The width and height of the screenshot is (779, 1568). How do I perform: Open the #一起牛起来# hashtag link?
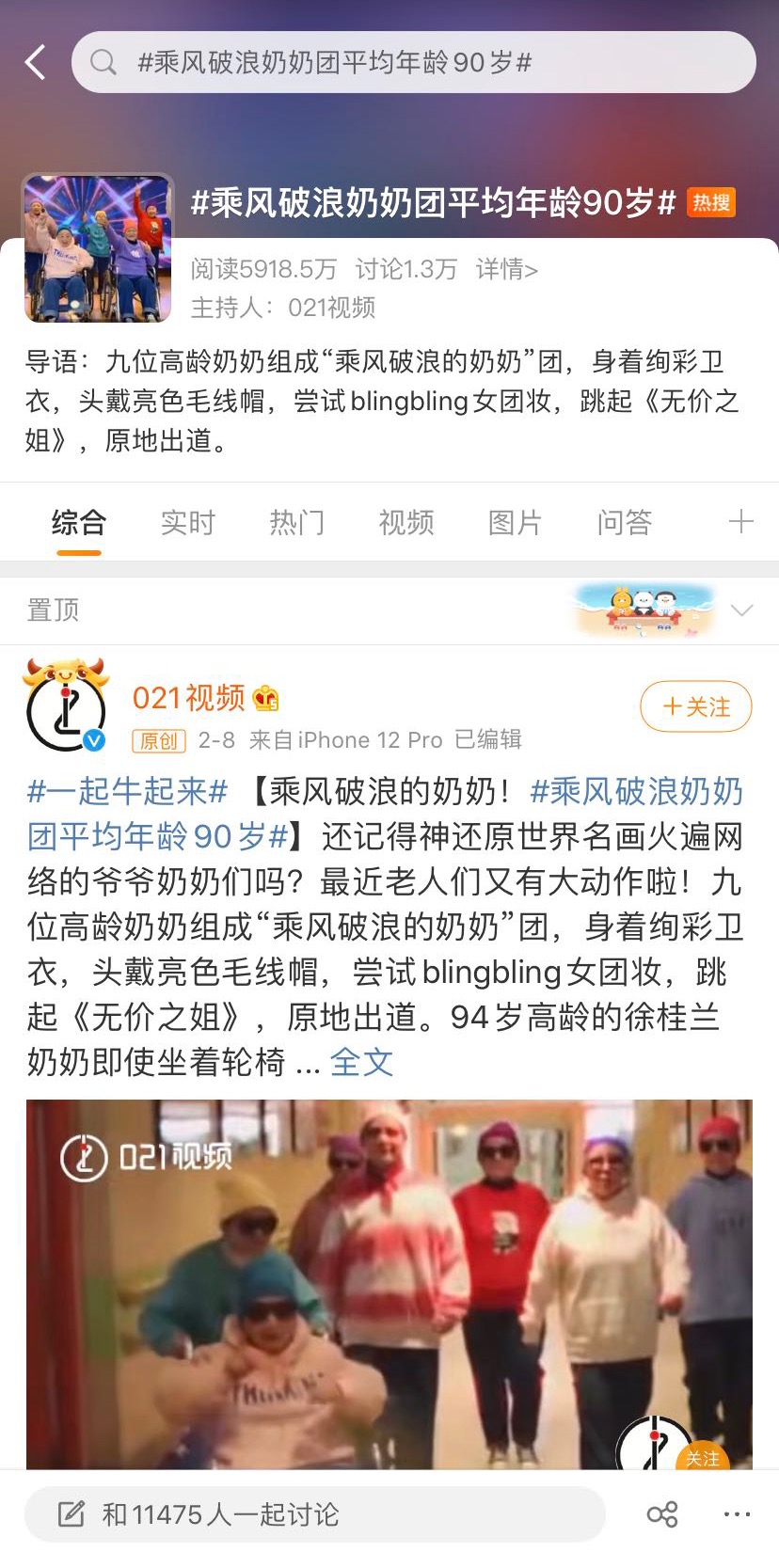[x=128, y=792]
